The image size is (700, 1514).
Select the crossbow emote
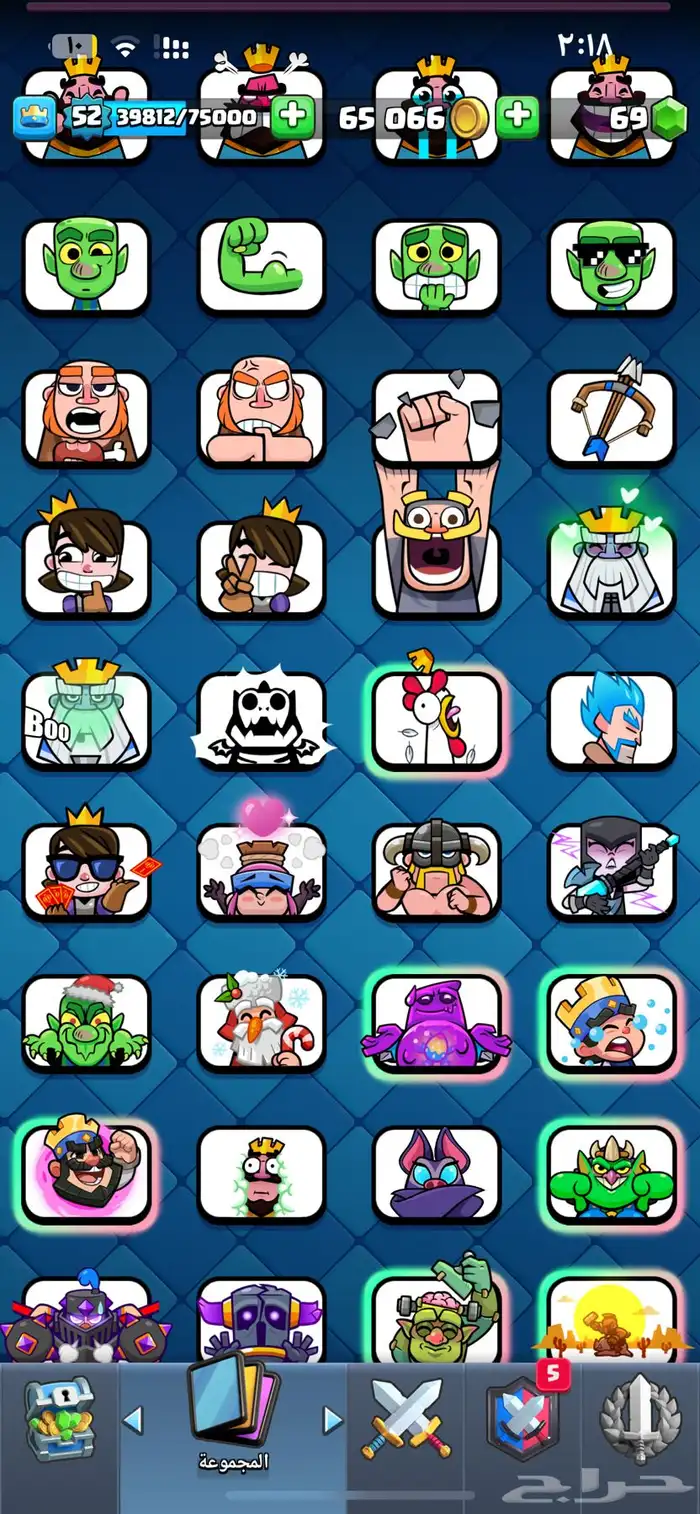(x=611, y=417)
